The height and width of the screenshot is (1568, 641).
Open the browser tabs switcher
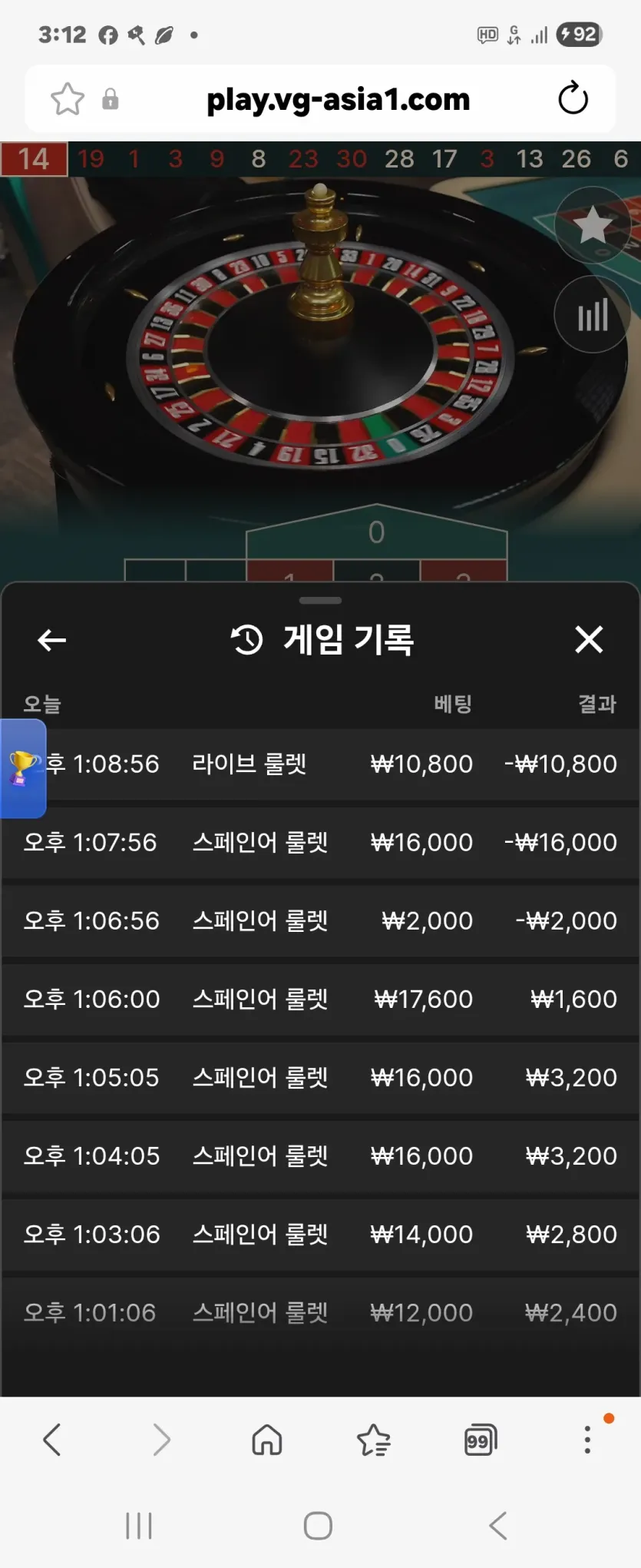pos(481,1440)
